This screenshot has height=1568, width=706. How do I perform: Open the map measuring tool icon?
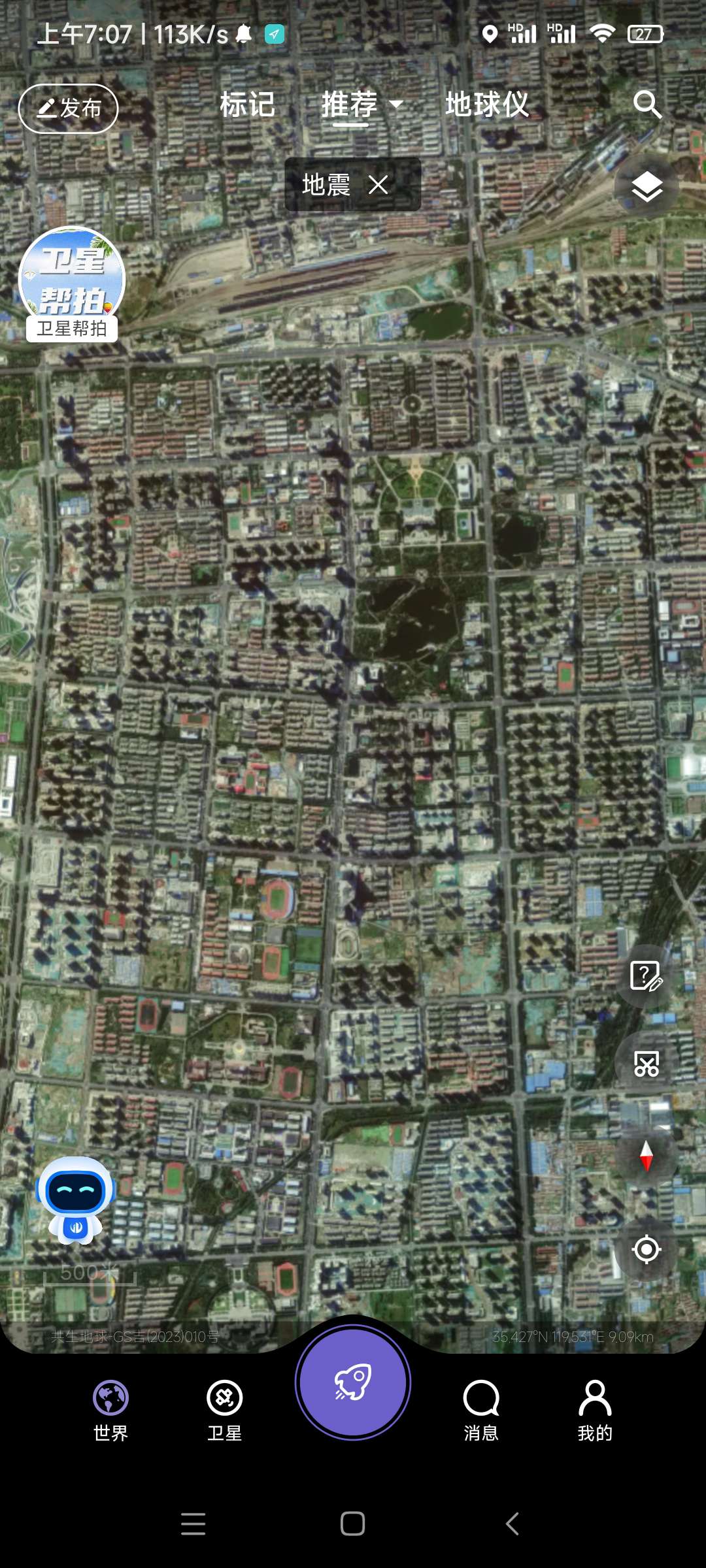click(647, 1064)
